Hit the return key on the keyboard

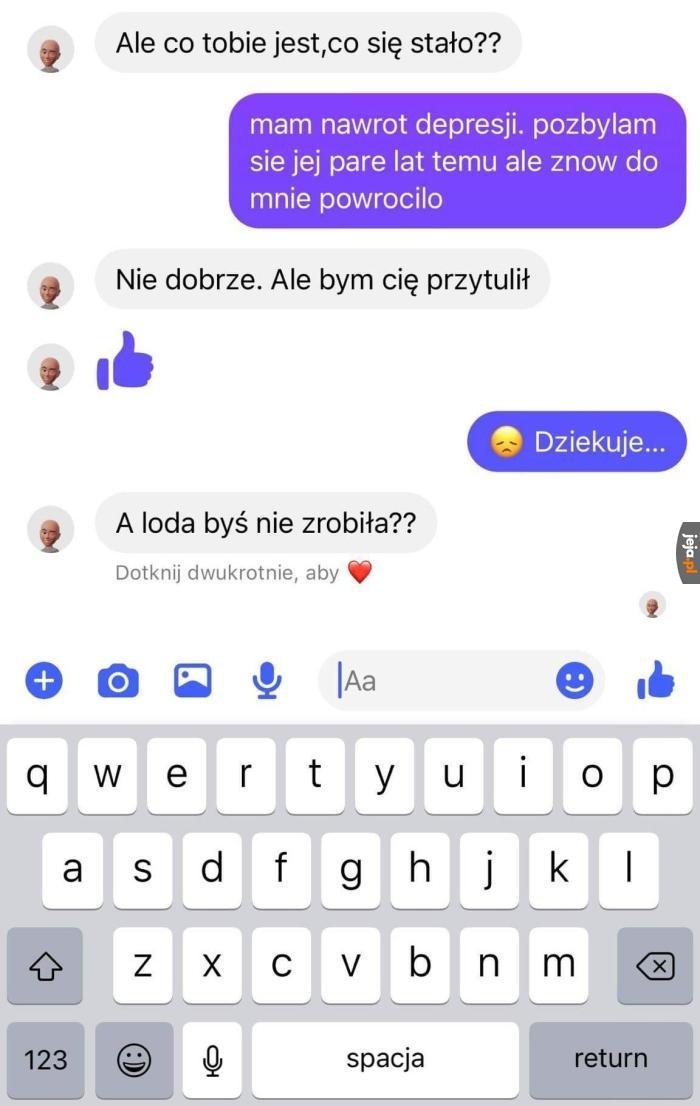coord(610,1059)
